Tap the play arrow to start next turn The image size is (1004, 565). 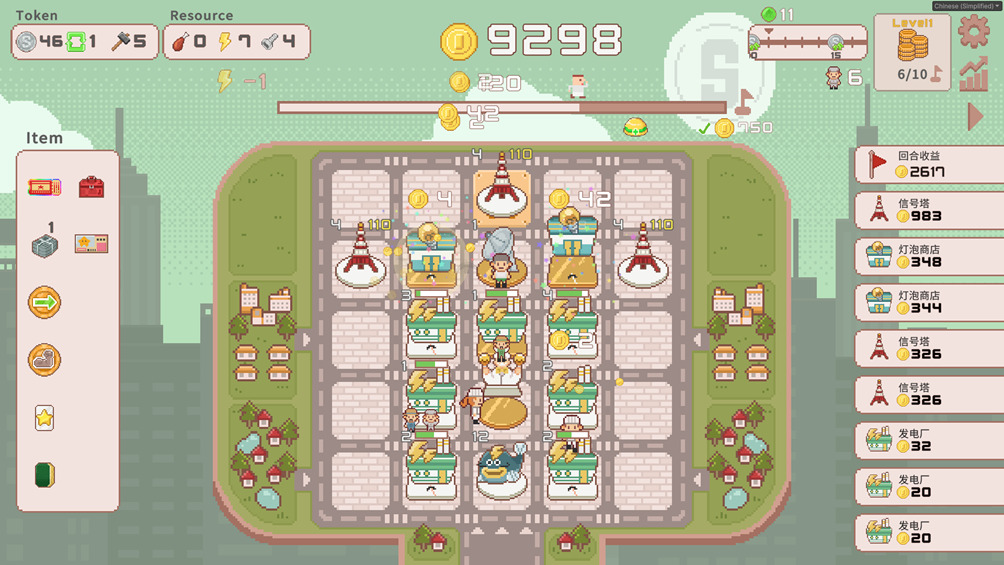click(x=975, y=117)
